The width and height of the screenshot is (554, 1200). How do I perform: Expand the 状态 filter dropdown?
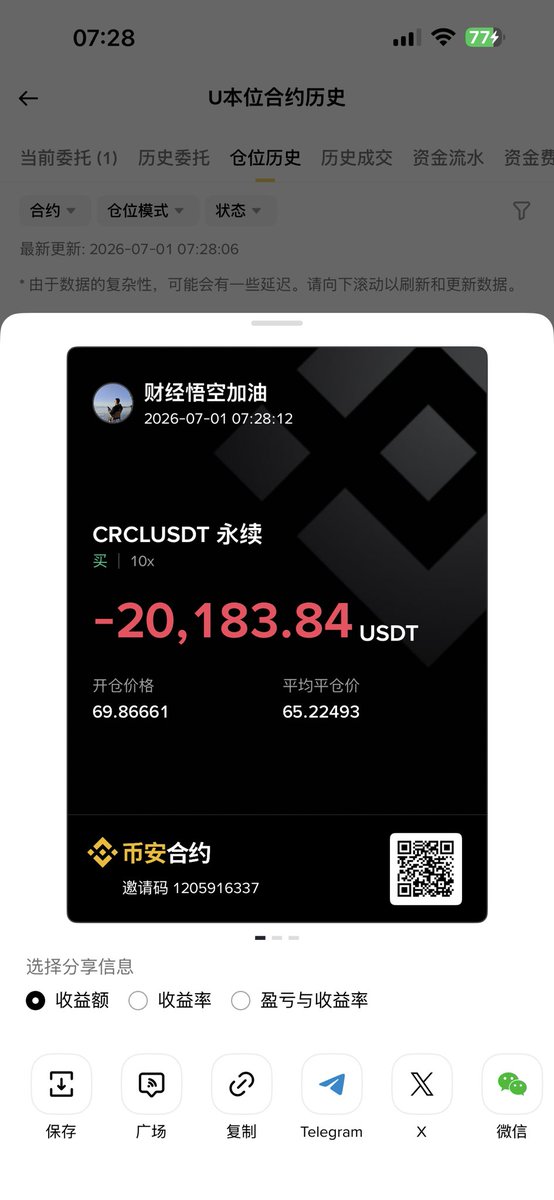click(240, 211)
